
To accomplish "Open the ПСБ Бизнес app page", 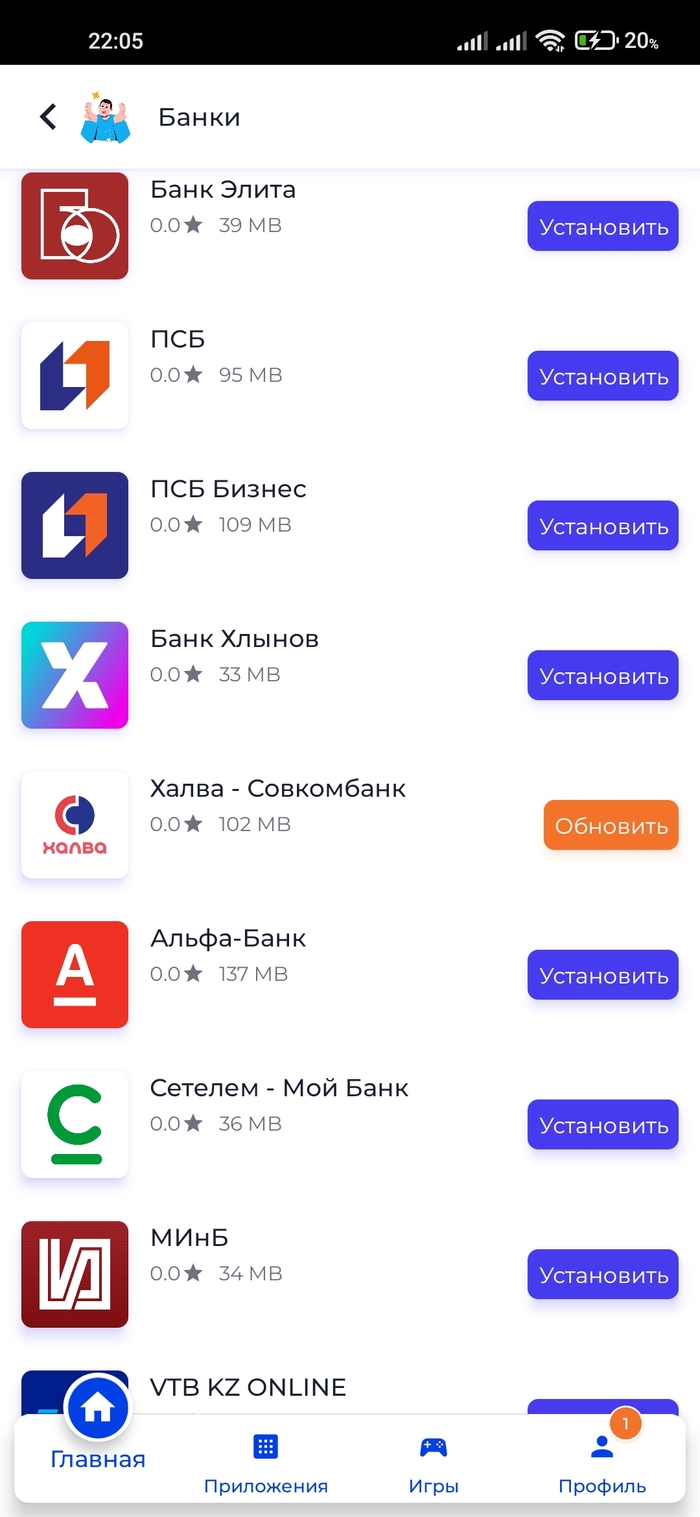I will (228, 489).
